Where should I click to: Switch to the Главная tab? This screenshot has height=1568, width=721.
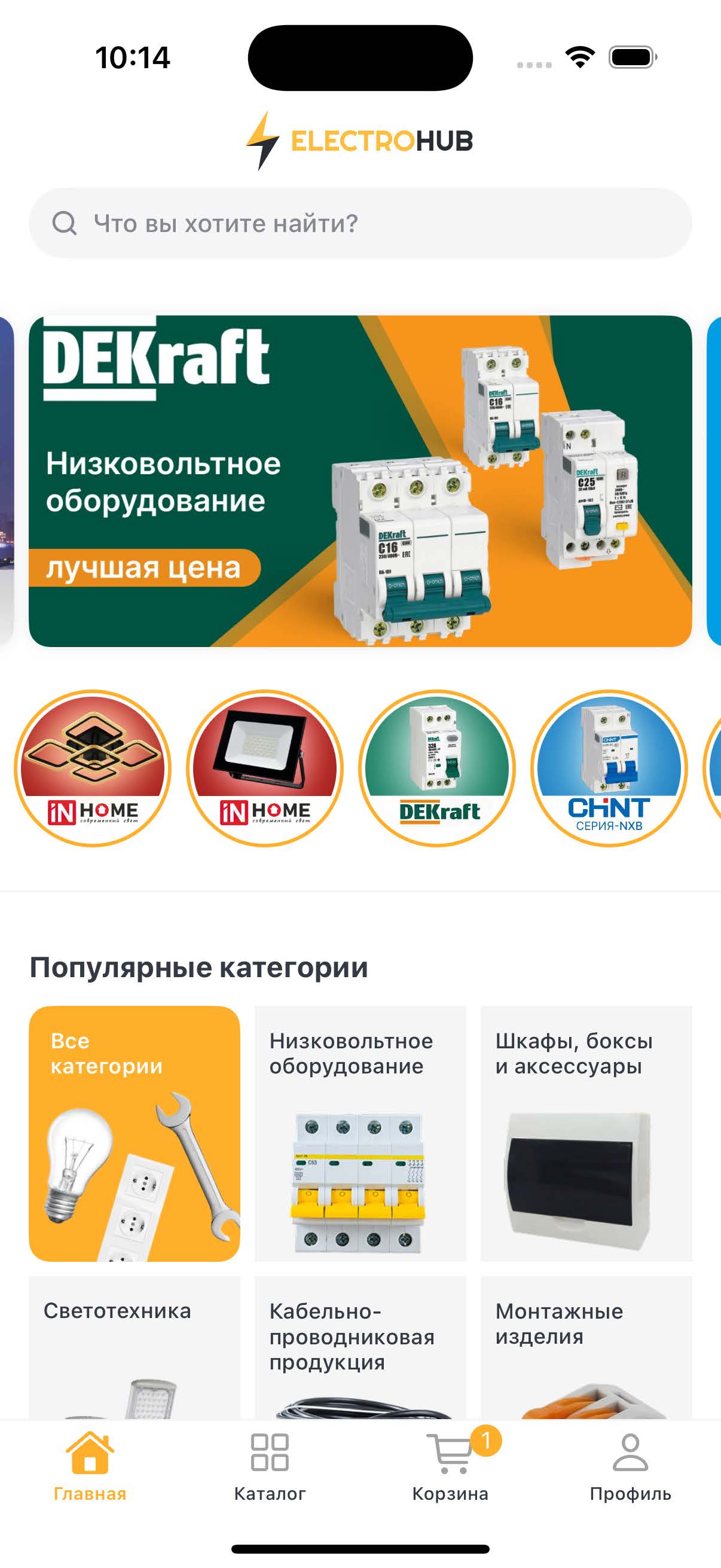(90, 1466)
